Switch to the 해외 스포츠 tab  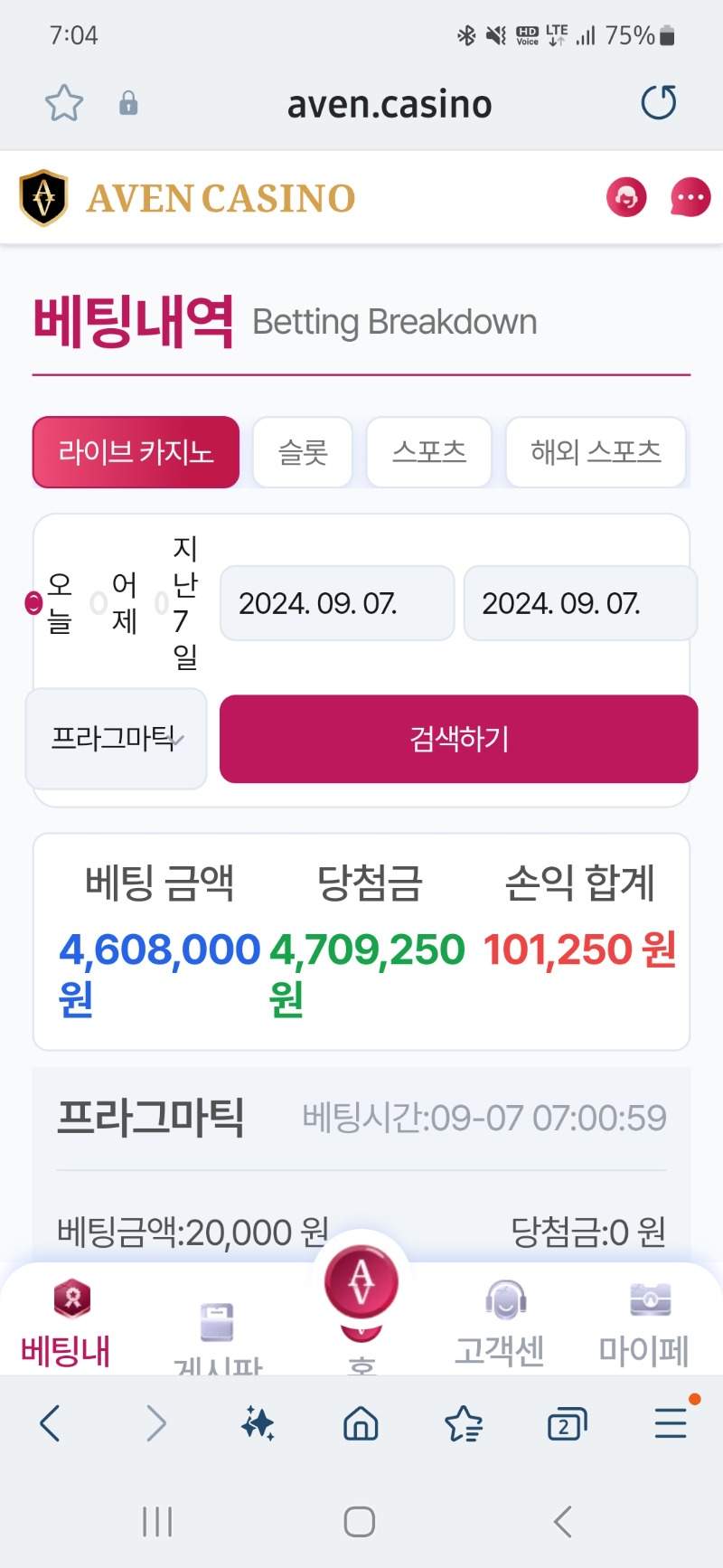[596, 452]
